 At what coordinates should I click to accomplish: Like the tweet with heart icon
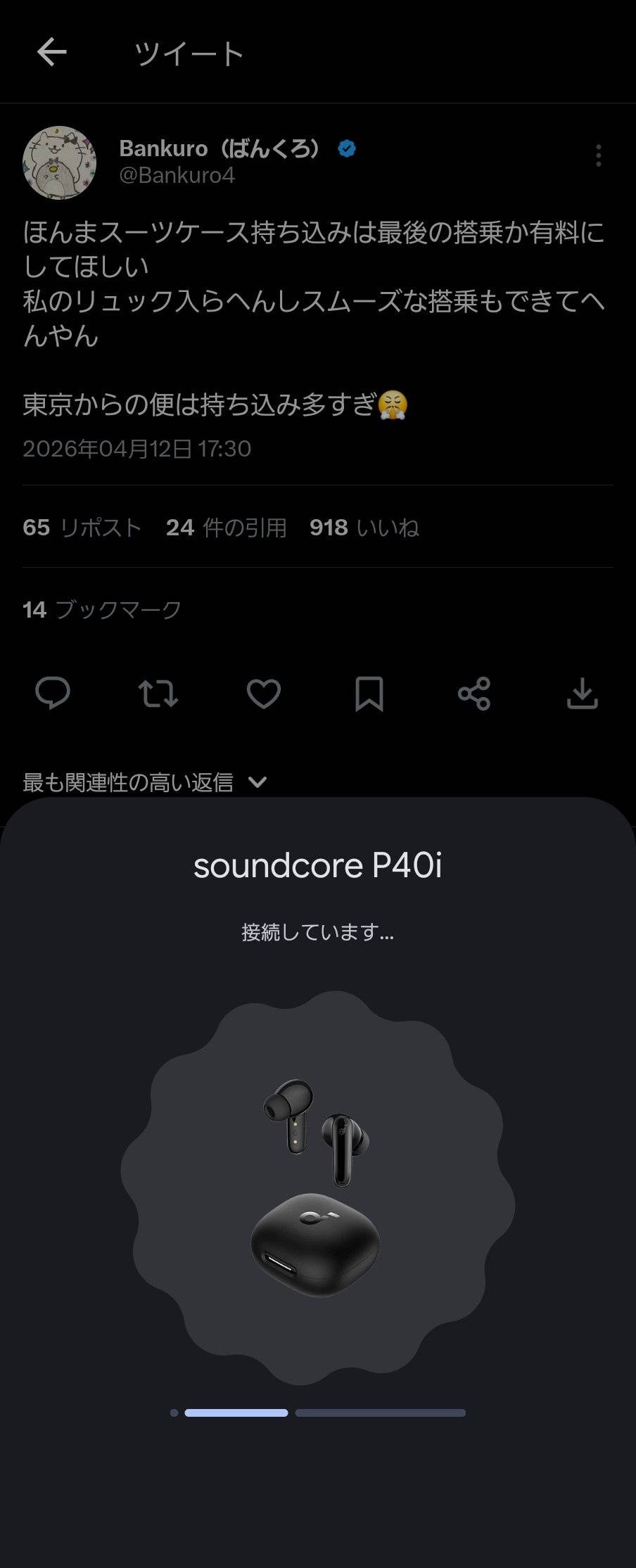[x=264, y=694]
